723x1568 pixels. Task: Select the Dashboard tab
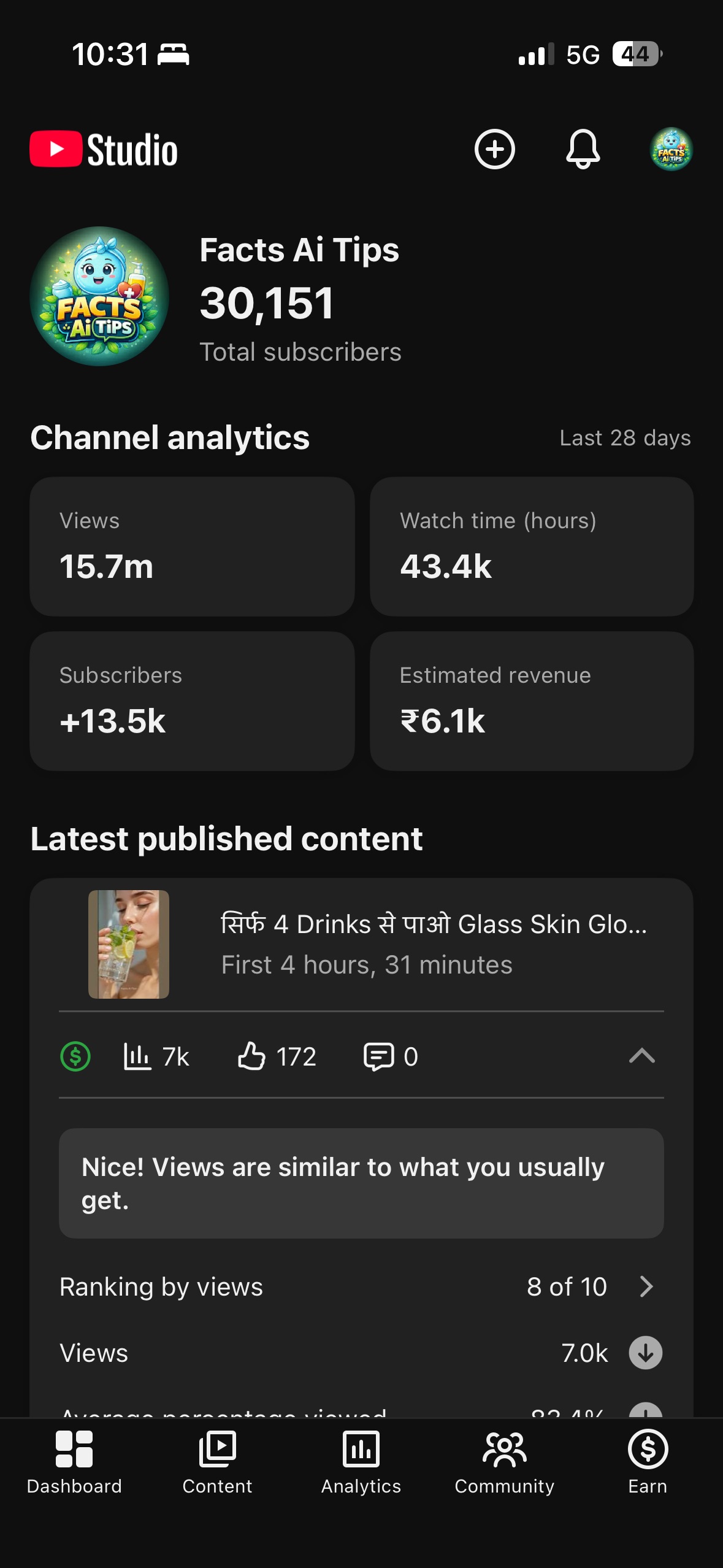coord(74,1462)
